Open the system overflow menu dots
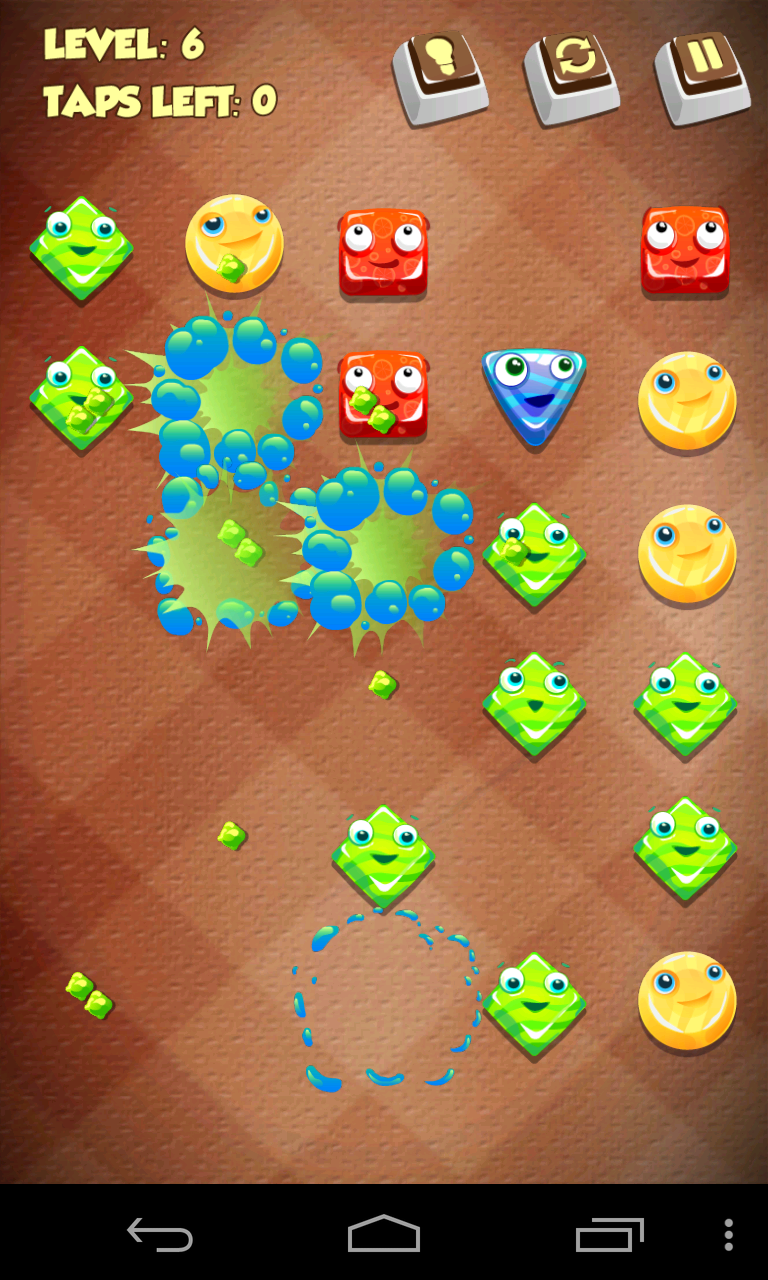768x1280 pixels. [x=728, y=1234]
